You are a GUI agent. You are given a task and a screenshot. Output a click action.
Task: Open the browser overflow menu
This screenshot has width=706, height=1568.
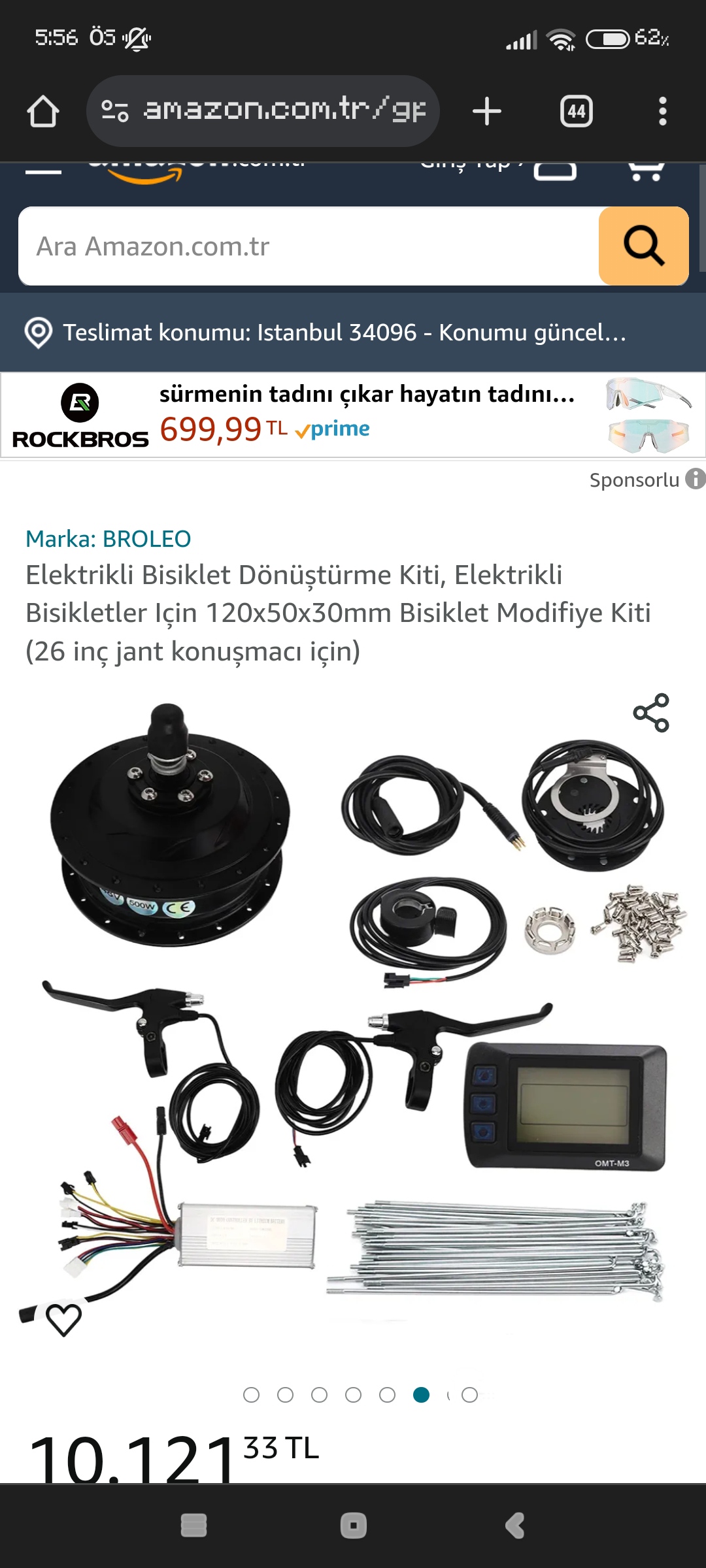tap(662, 111)
